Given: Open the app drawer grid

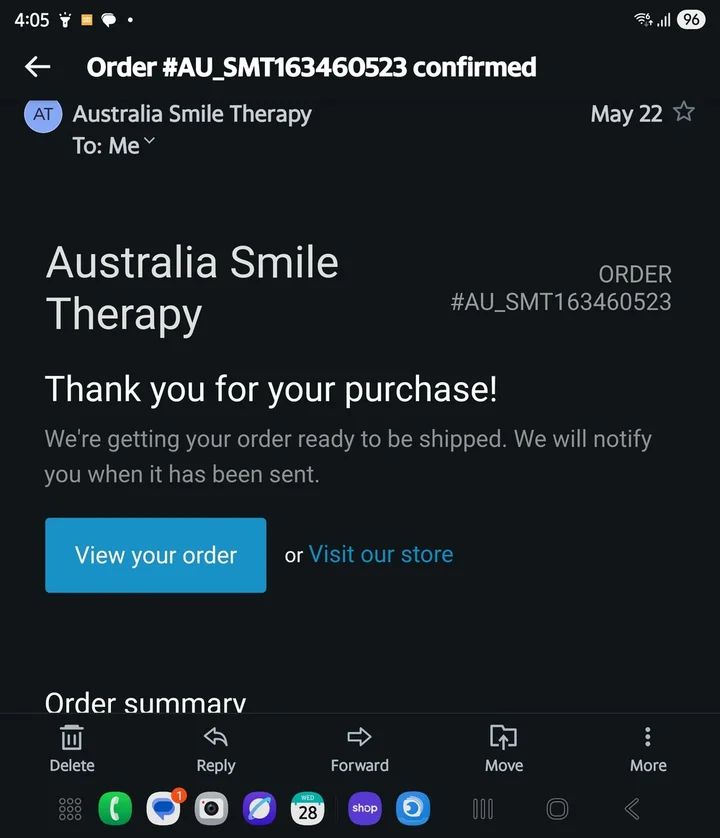Looking at the screenshot, I should pyautogui.click(x=70, y=808).
